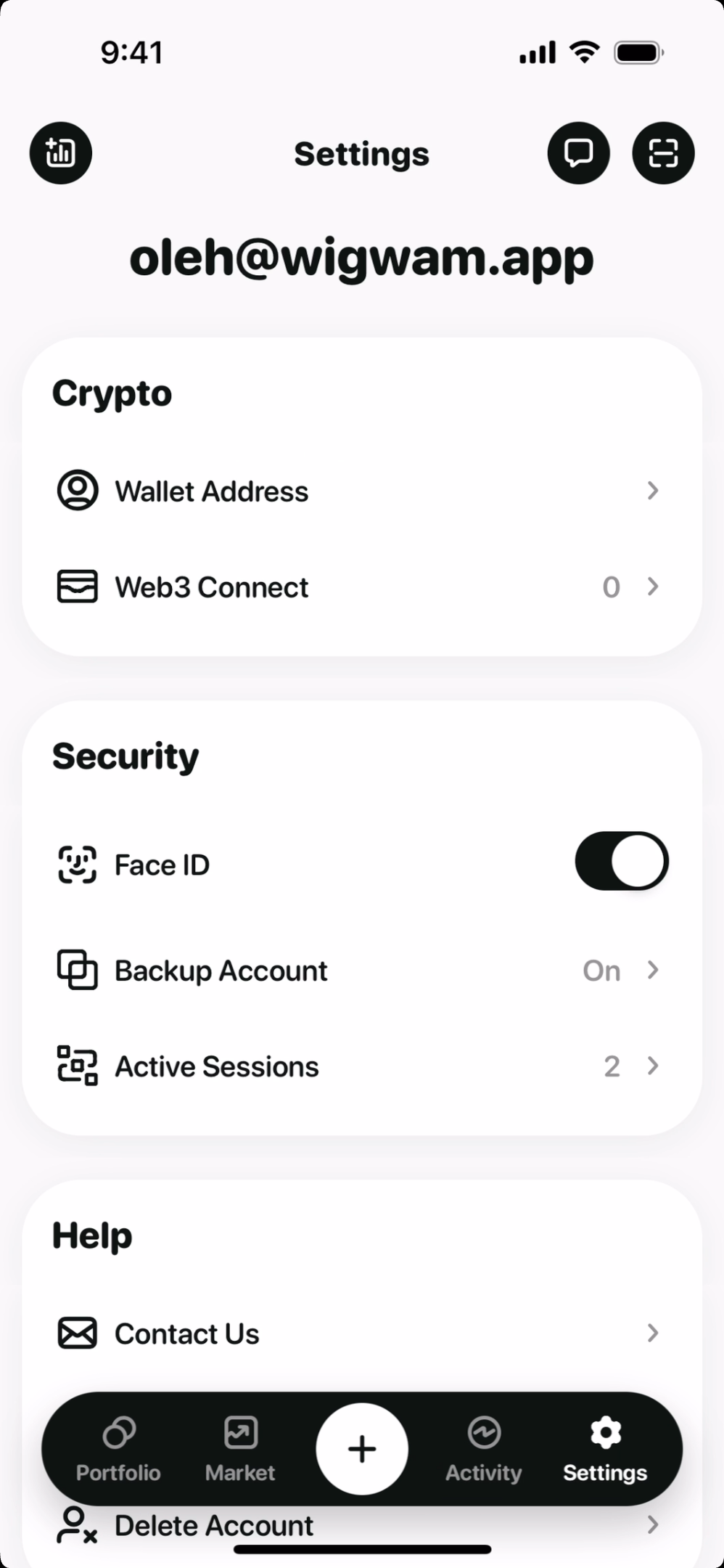The width and height of the screenshot is (724, 1568).
Task: Switch to the Activity tab
Action: (483, 1449)
